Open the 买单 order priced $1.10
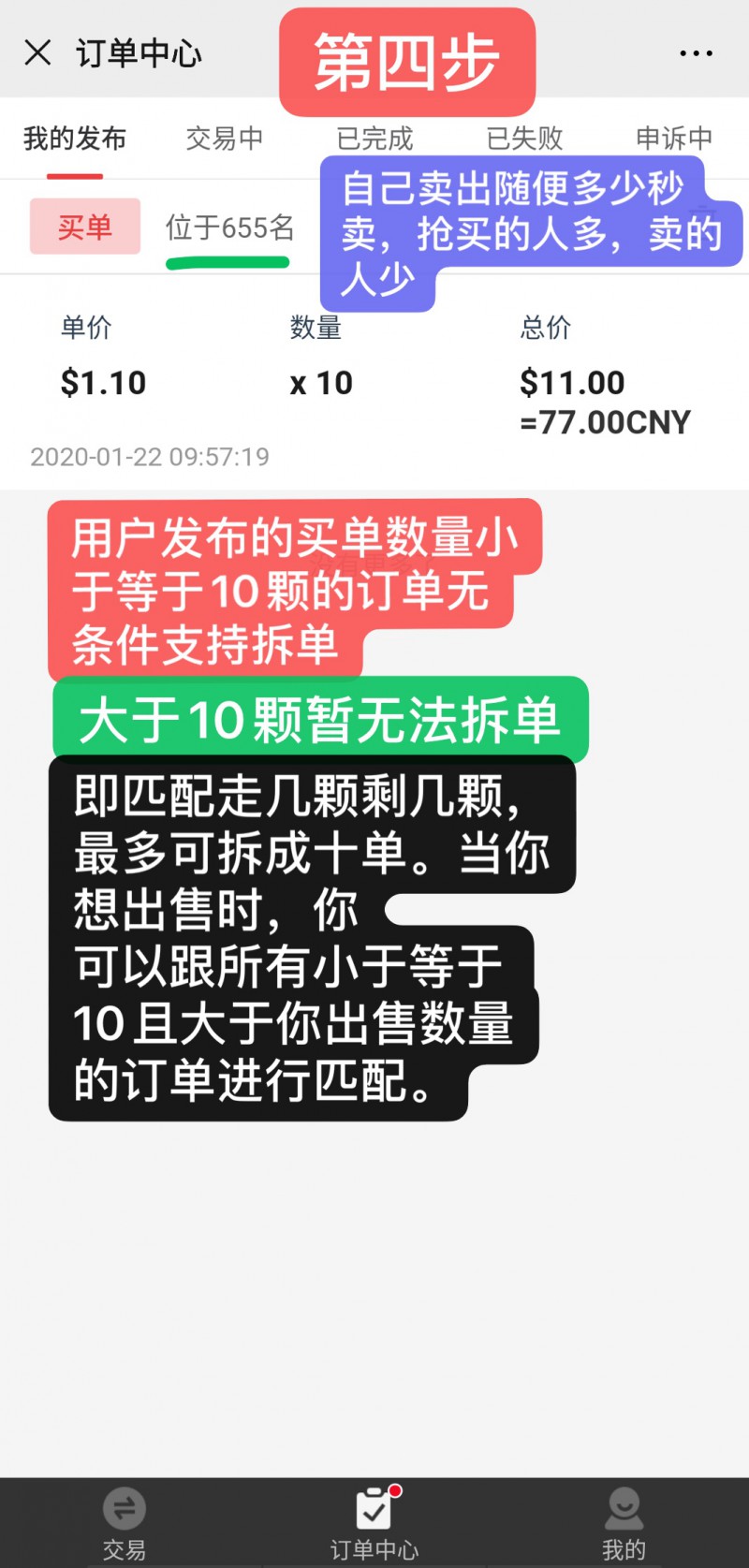749x1568 pixels. pyautogui.click(x=374, y=382)
